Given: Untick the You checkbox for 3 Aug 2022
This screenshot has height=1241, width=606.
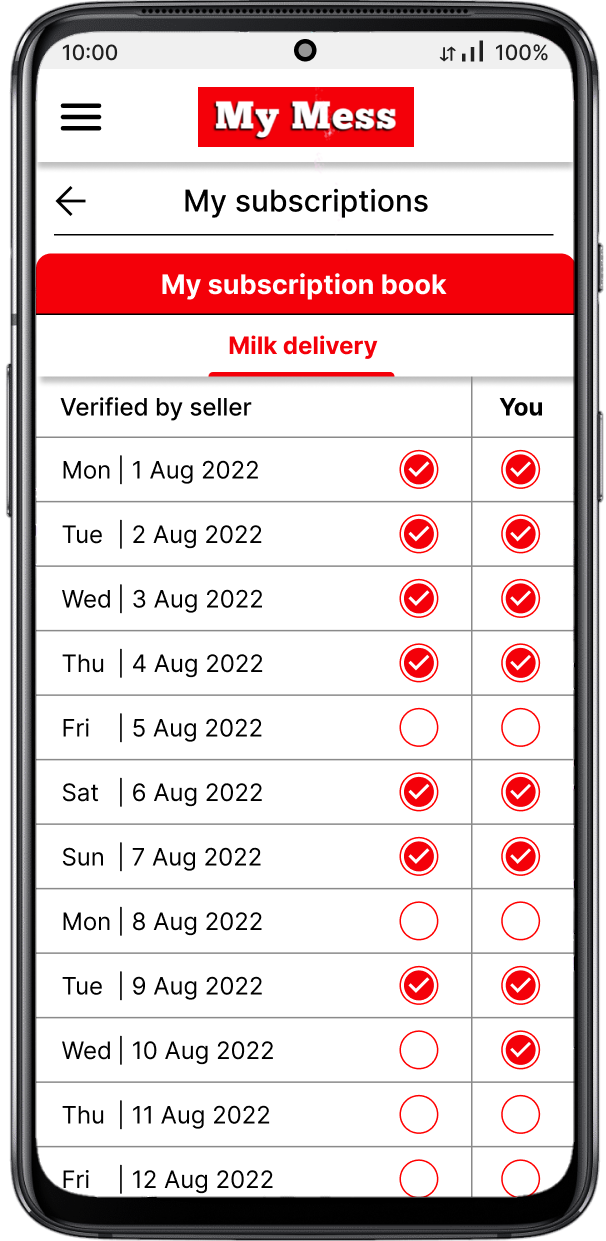Looking at the screenshot, I should click(520, 599).
